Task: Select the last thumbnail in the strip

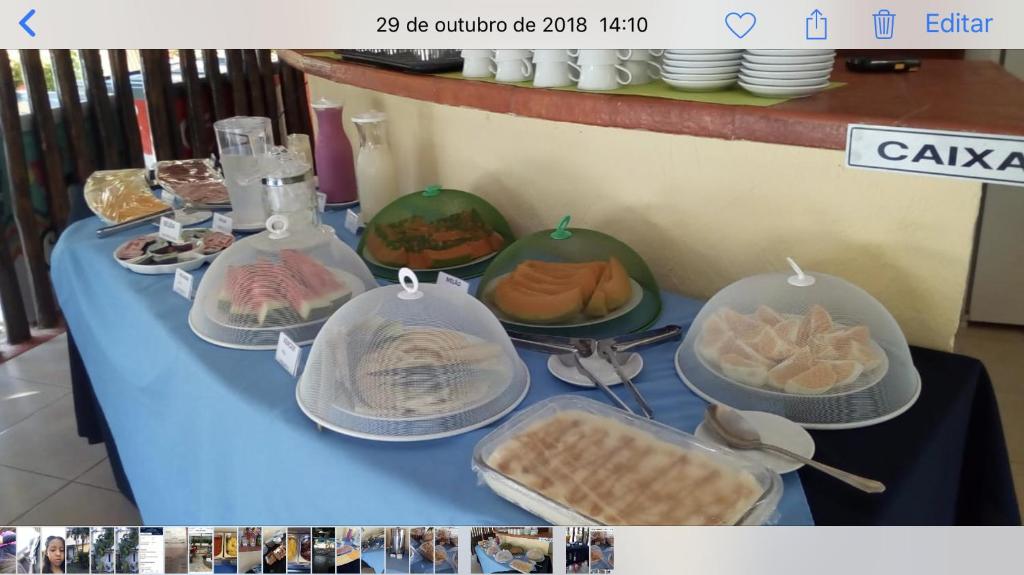Action: coord(601,550)
